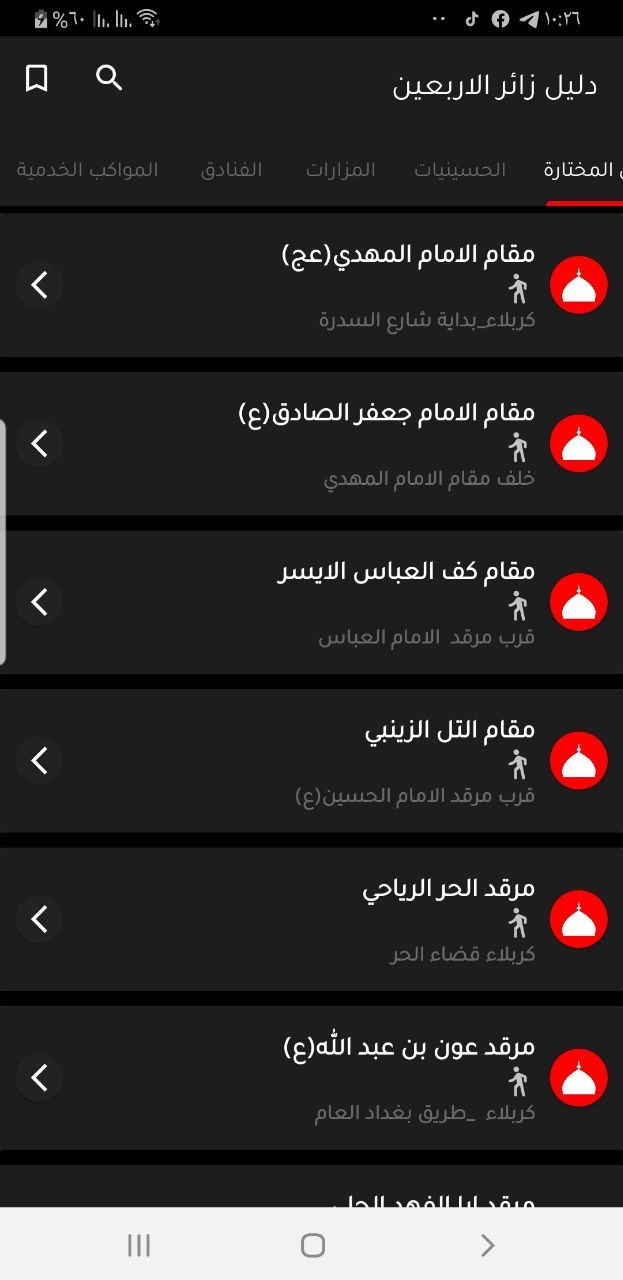623x1280 pixels.
Task: Switch to the المزارات tab
Action: (341, 170)
